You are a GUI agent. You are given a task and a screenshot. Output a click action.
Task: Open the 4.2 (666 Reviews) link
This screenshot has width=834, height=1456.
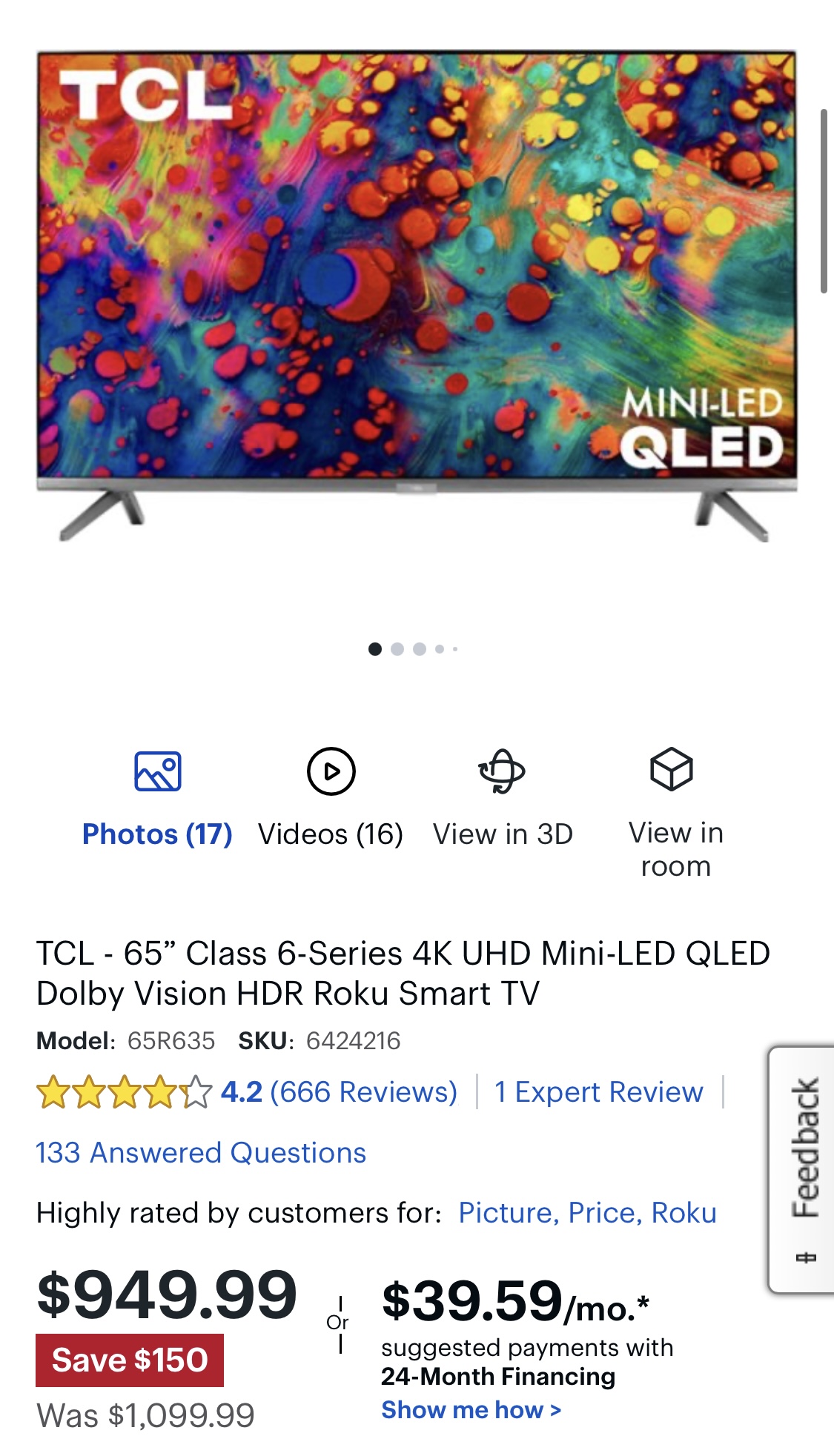coord(338,1092)
